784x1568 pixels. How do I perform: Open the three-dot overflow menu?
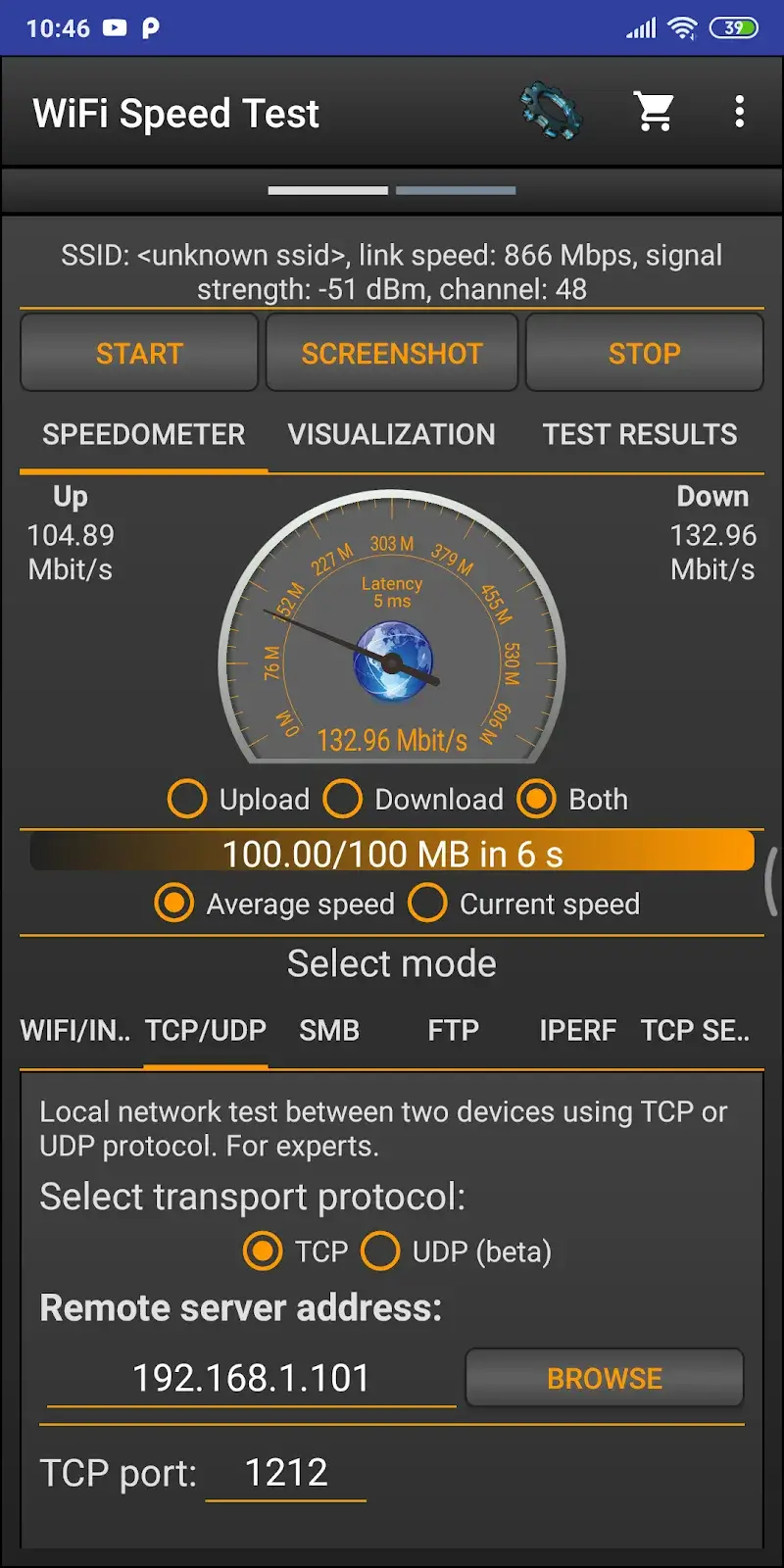[739, 112]
